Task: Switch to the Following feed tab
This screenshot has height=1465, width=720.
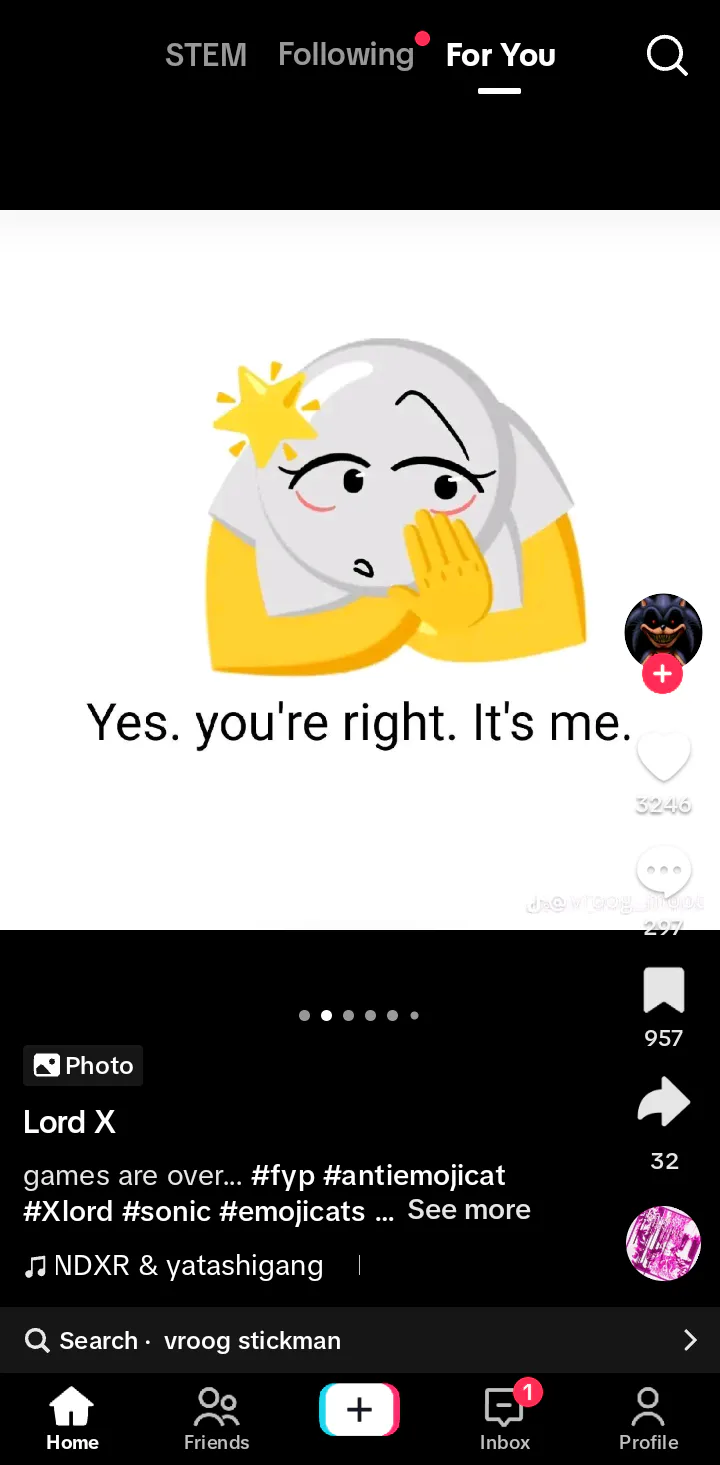Action: (x=346, y=55)
